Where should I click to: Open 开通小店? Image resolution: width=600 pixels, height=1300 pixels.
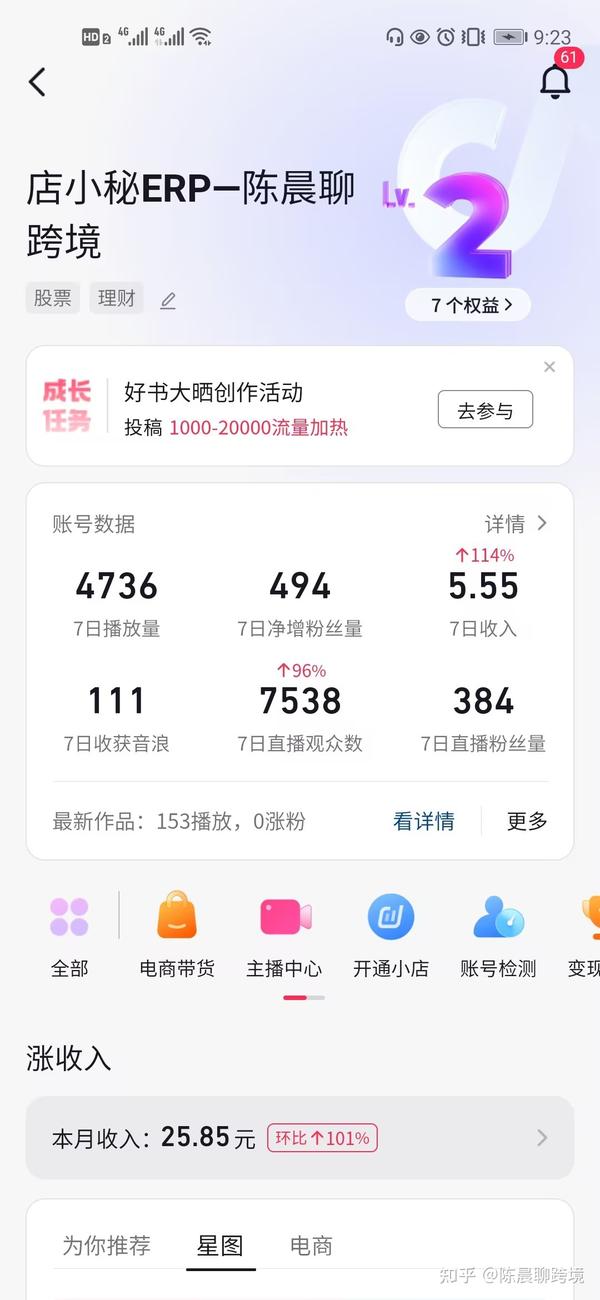tap(391, 935)
